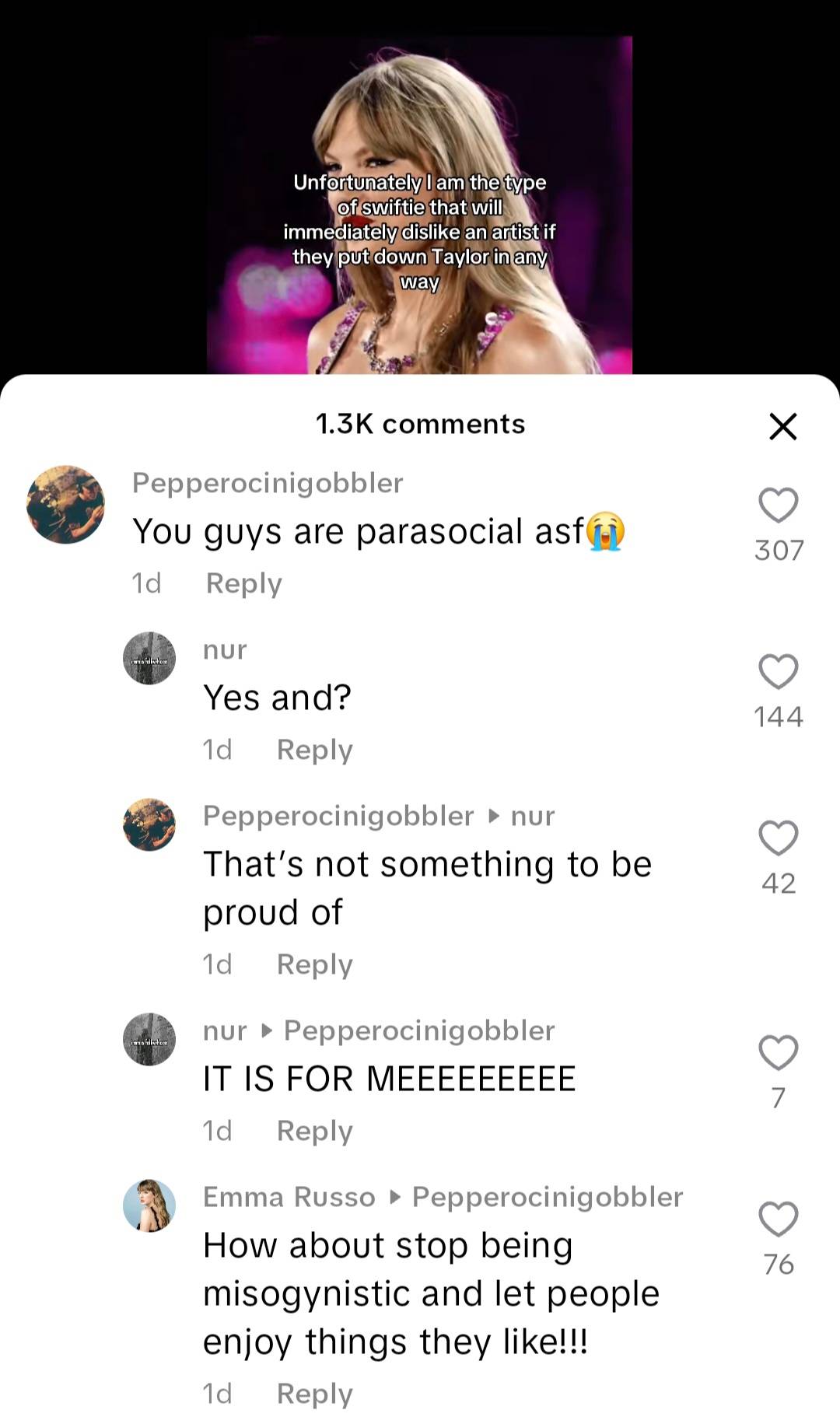Screen dimensions: 840x1424
Task: Like the "That's not something to be proud of" comment
Action: pos(779,838)
